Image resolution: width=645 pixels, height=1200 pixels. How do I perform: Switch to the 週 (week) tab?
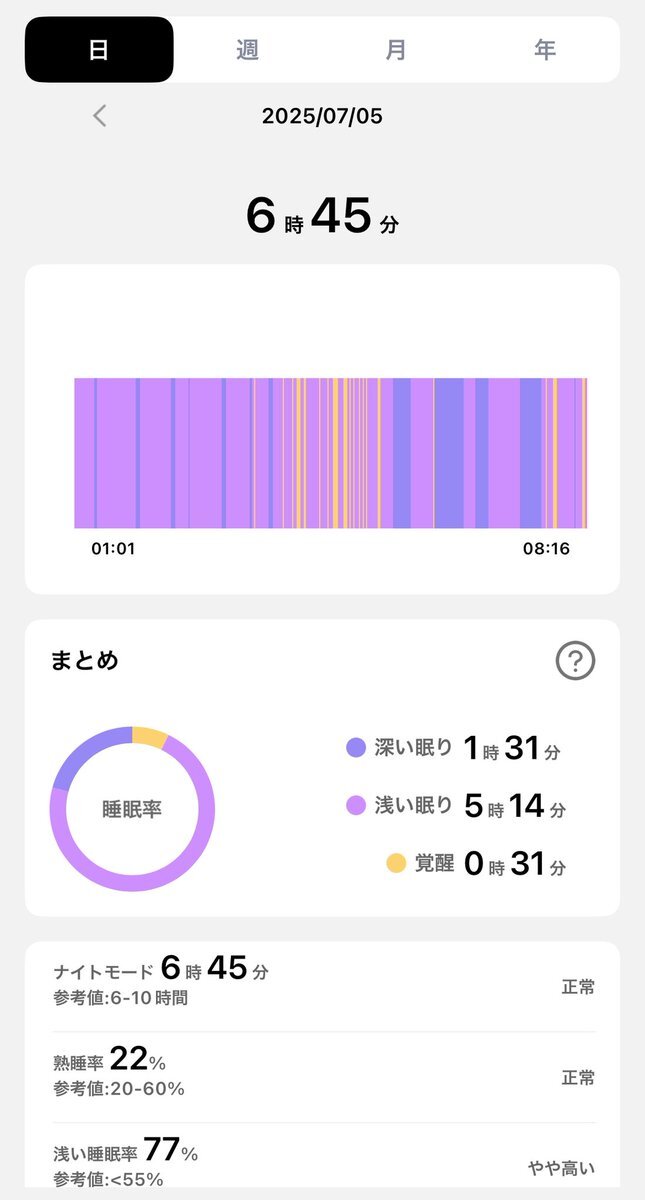pos(248,50)
